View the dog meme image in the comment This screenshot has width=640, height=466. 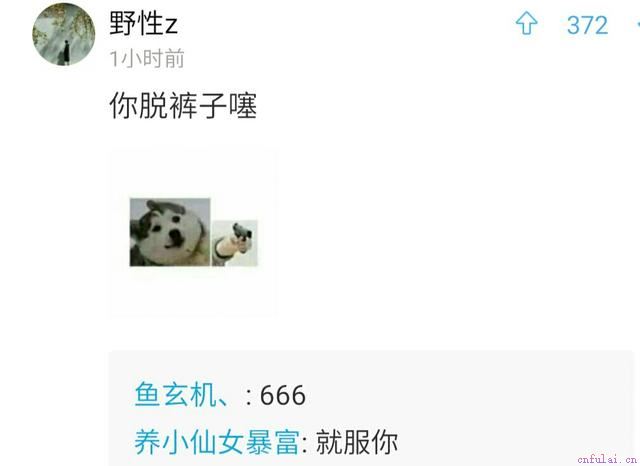pos(193,232)
